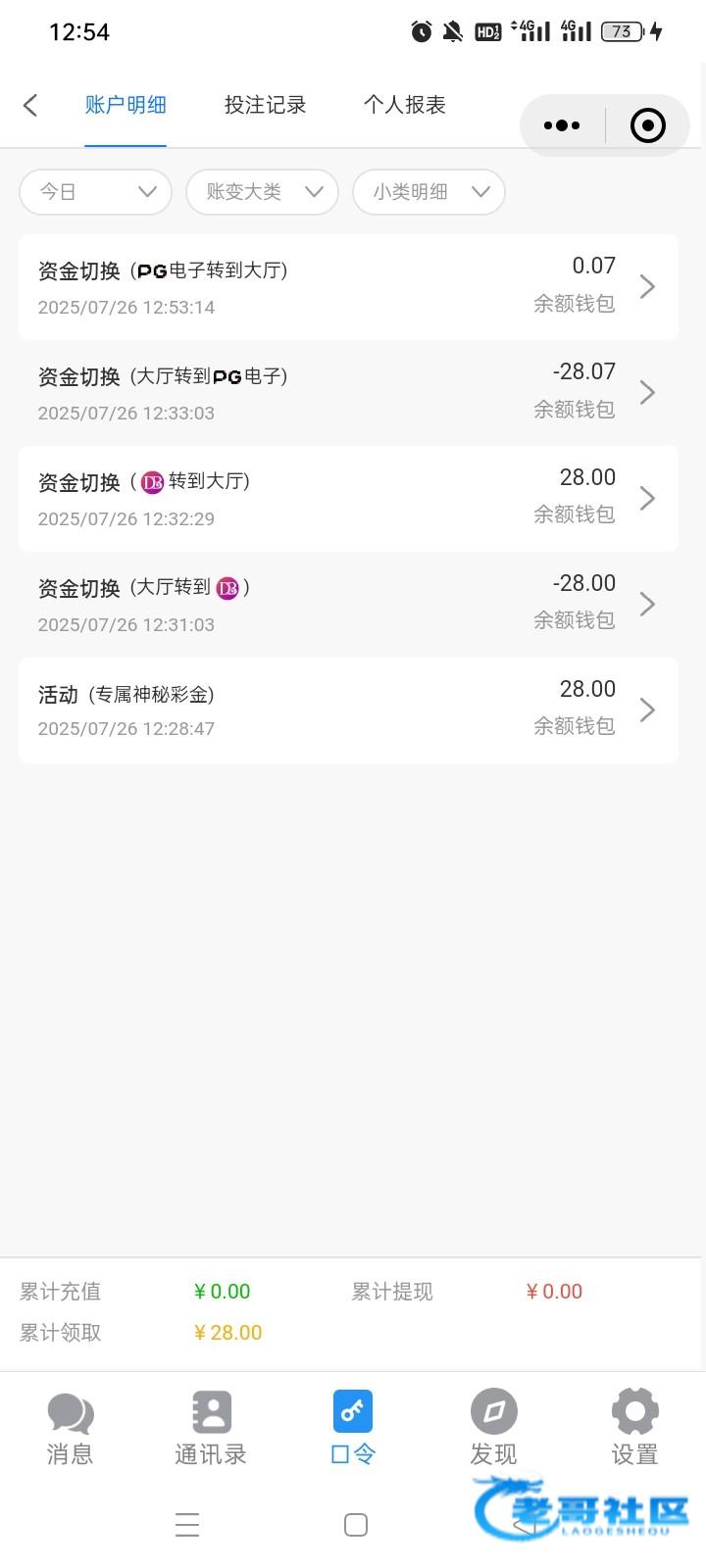Expand the 小类明细 filter dropdown
Viewport: 706px width, 1568px height.
[x=429, y=191]
